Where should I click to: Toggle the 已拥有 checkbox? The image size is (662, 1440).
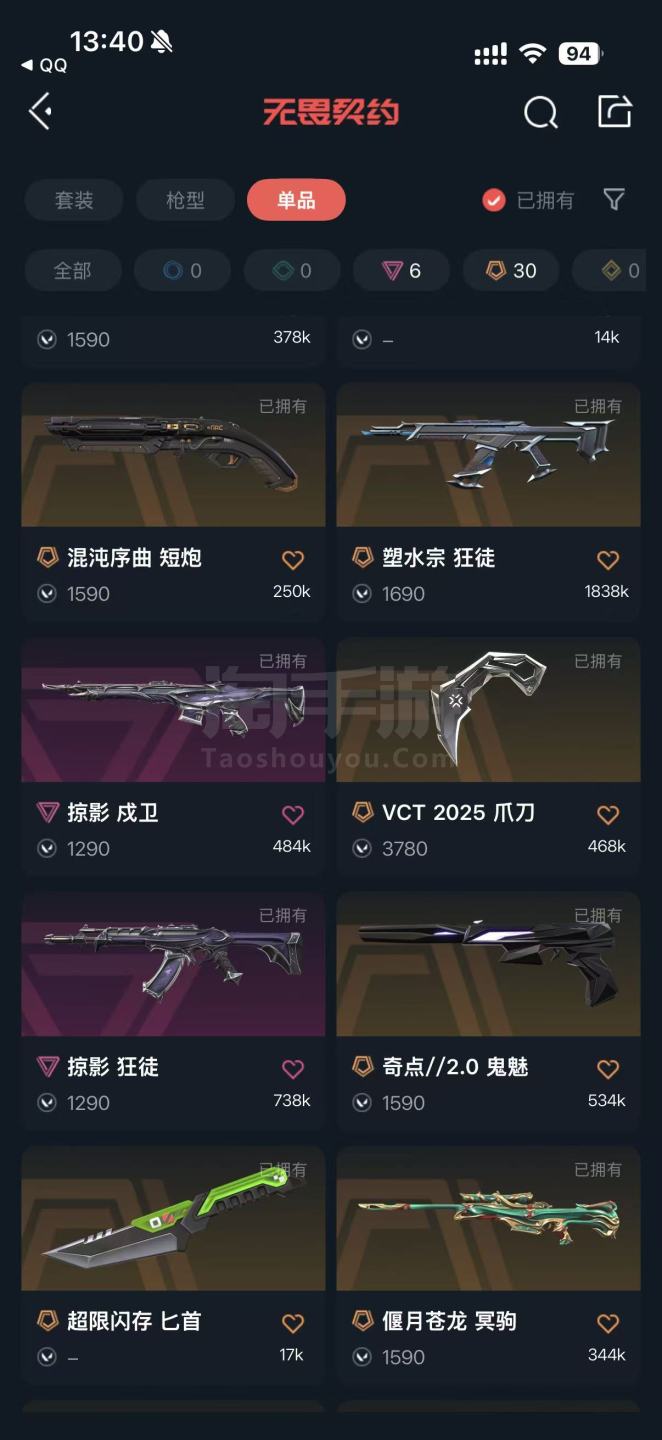494,200
